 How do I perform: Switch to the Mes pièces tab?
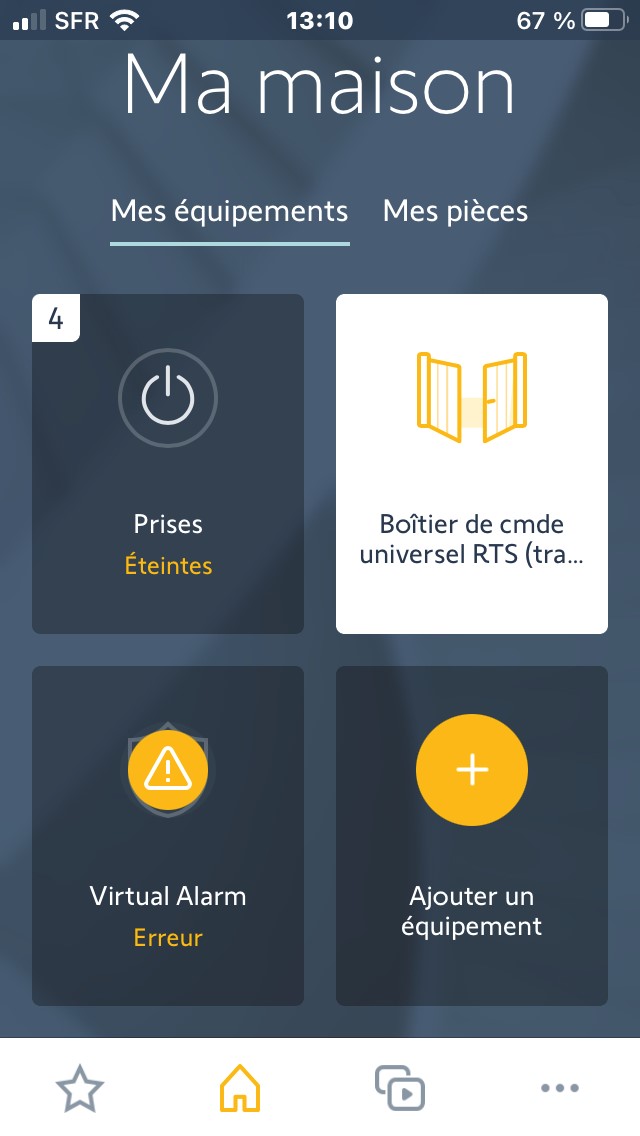pyautogui.click(x=455, y=212)
